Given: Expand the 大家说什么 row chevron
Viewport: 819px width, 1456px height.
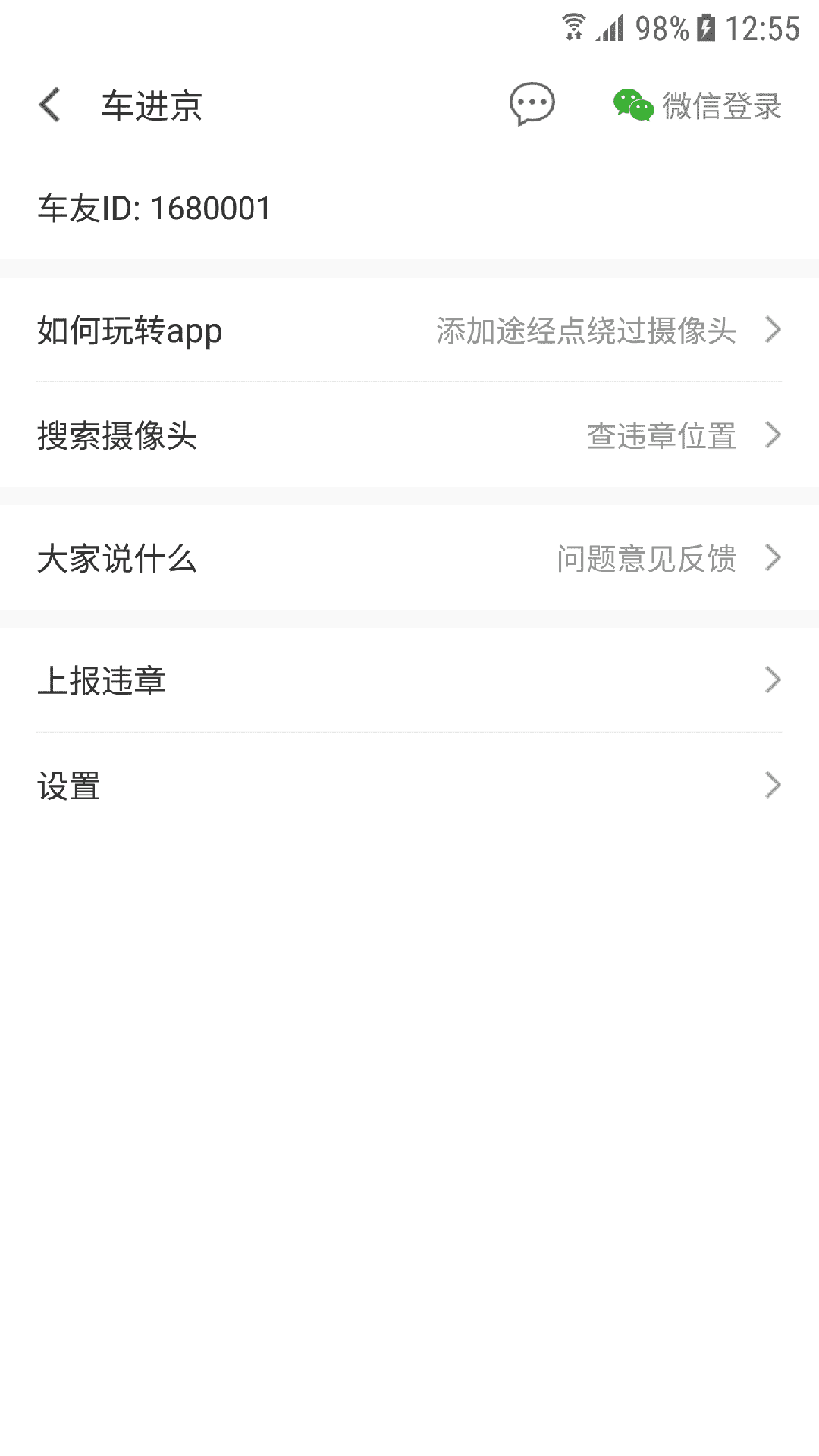Looking at the screenshot, I should point(773,557).
